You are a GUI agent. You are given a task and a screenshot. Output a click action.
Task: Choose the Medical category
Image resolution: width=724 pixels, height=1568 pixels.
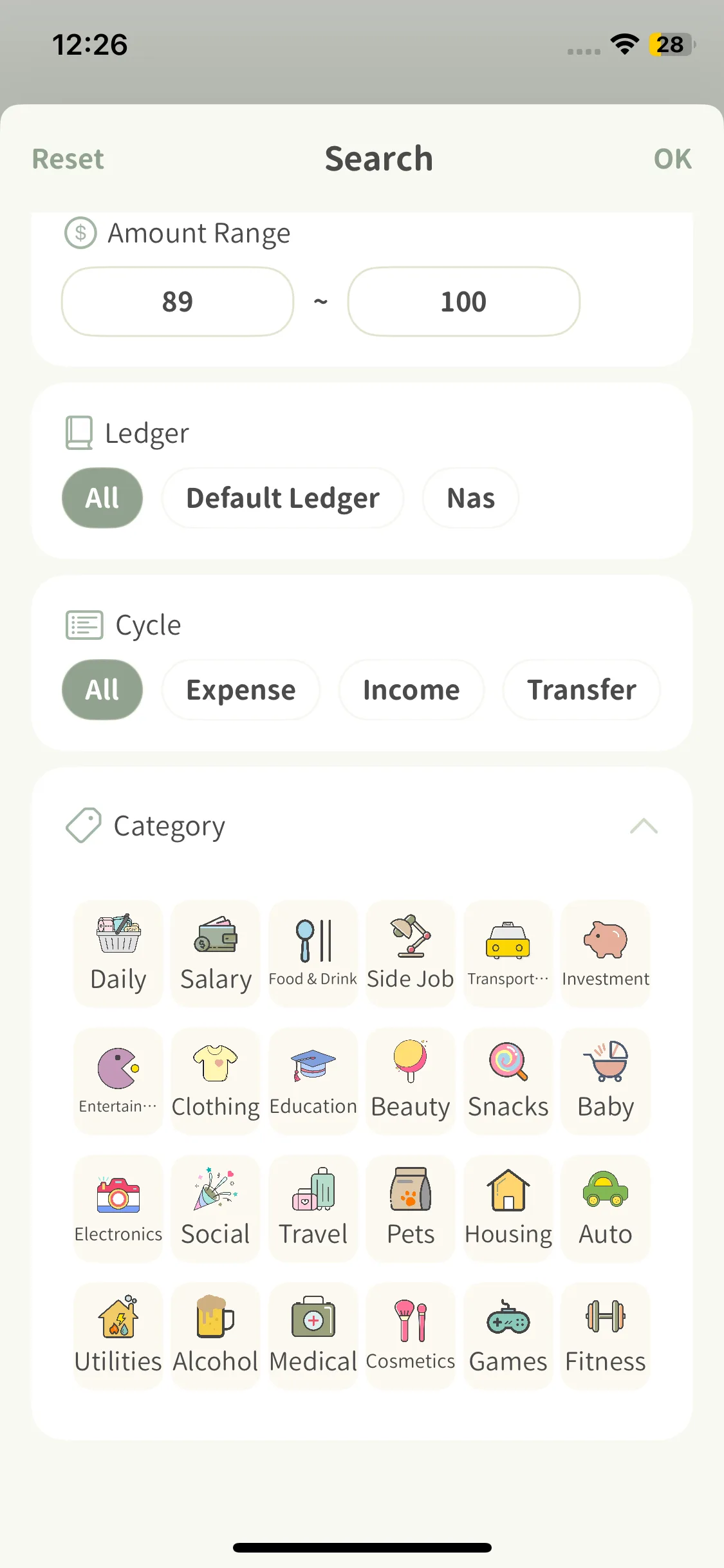click(313, 1336)
